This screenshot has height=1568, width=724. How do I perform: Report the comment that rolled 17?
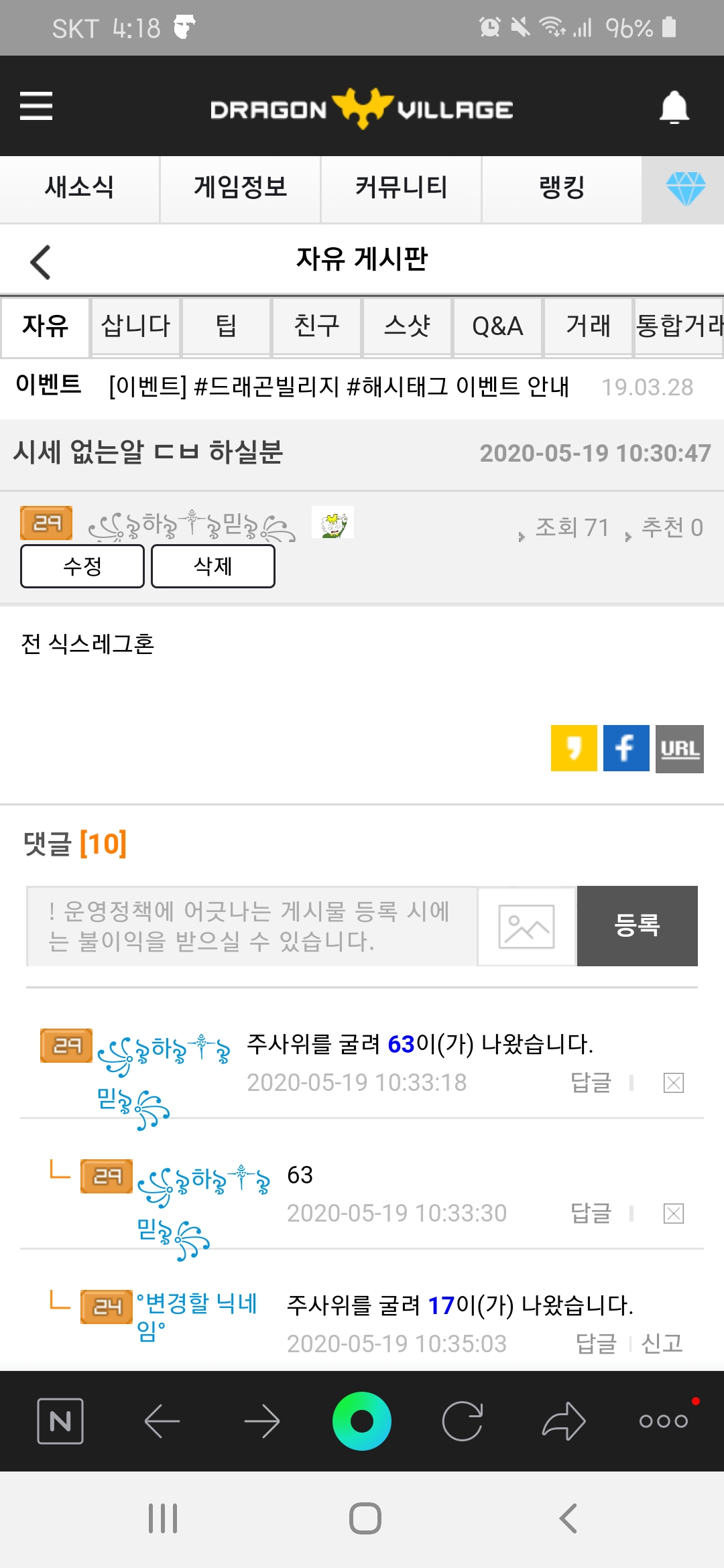click(662, 1344)
